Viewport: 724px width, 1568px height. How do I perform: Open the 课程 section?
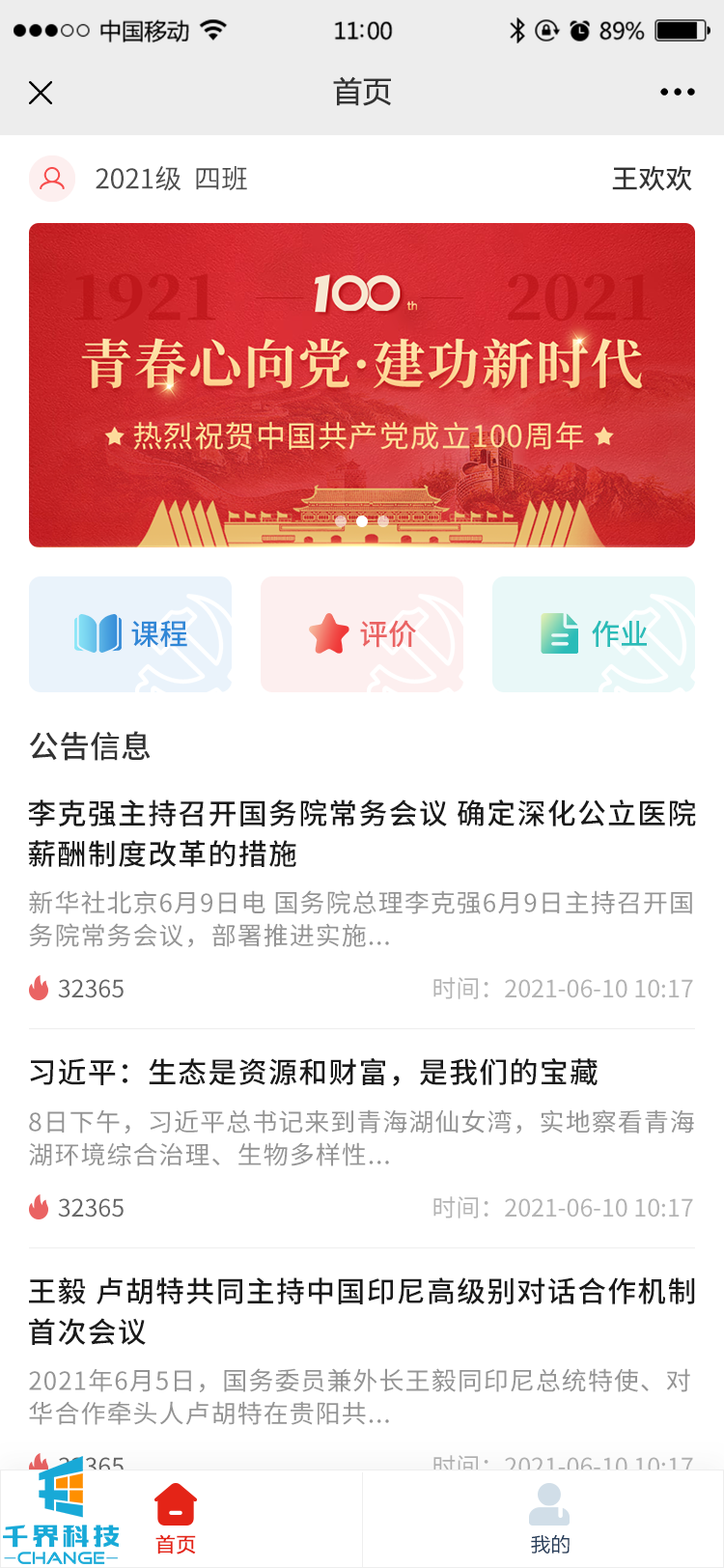(x=130, y=634)
